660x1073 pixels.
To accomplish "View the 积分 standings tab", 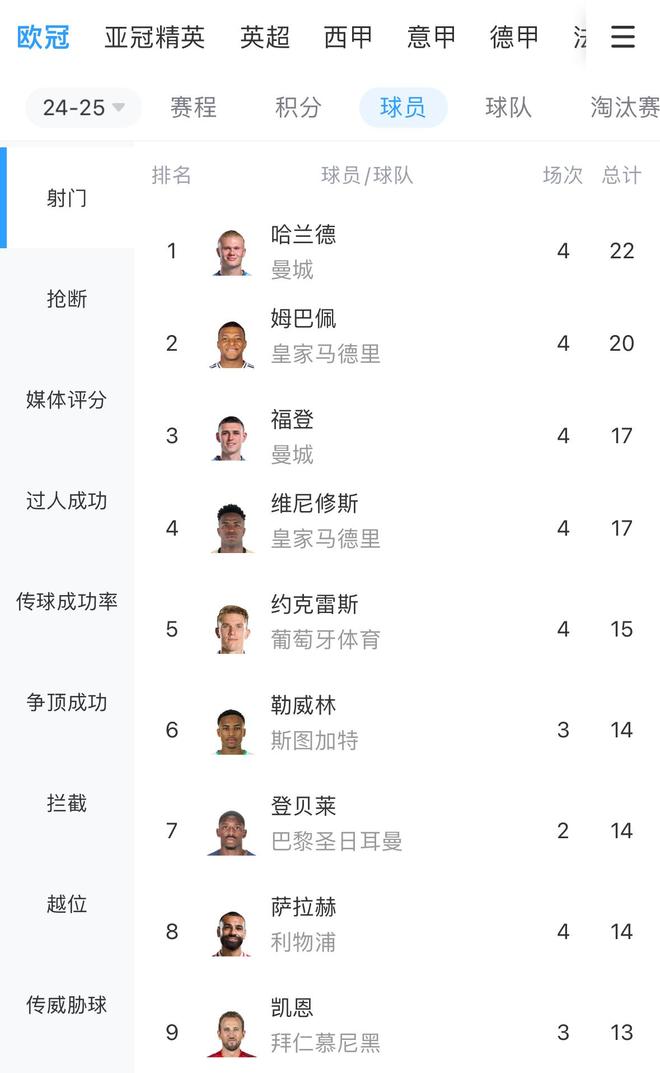I will (298, 108).
